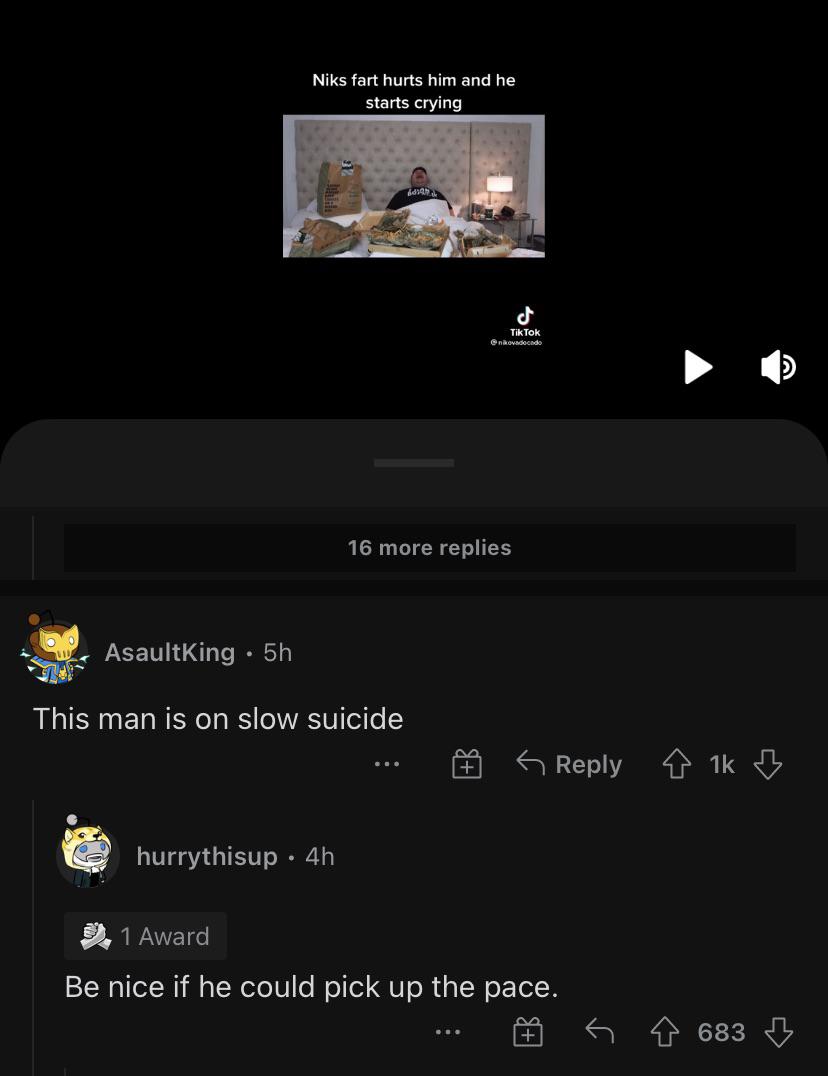Tap the TikTok video thumbnail

pos(413,186)
